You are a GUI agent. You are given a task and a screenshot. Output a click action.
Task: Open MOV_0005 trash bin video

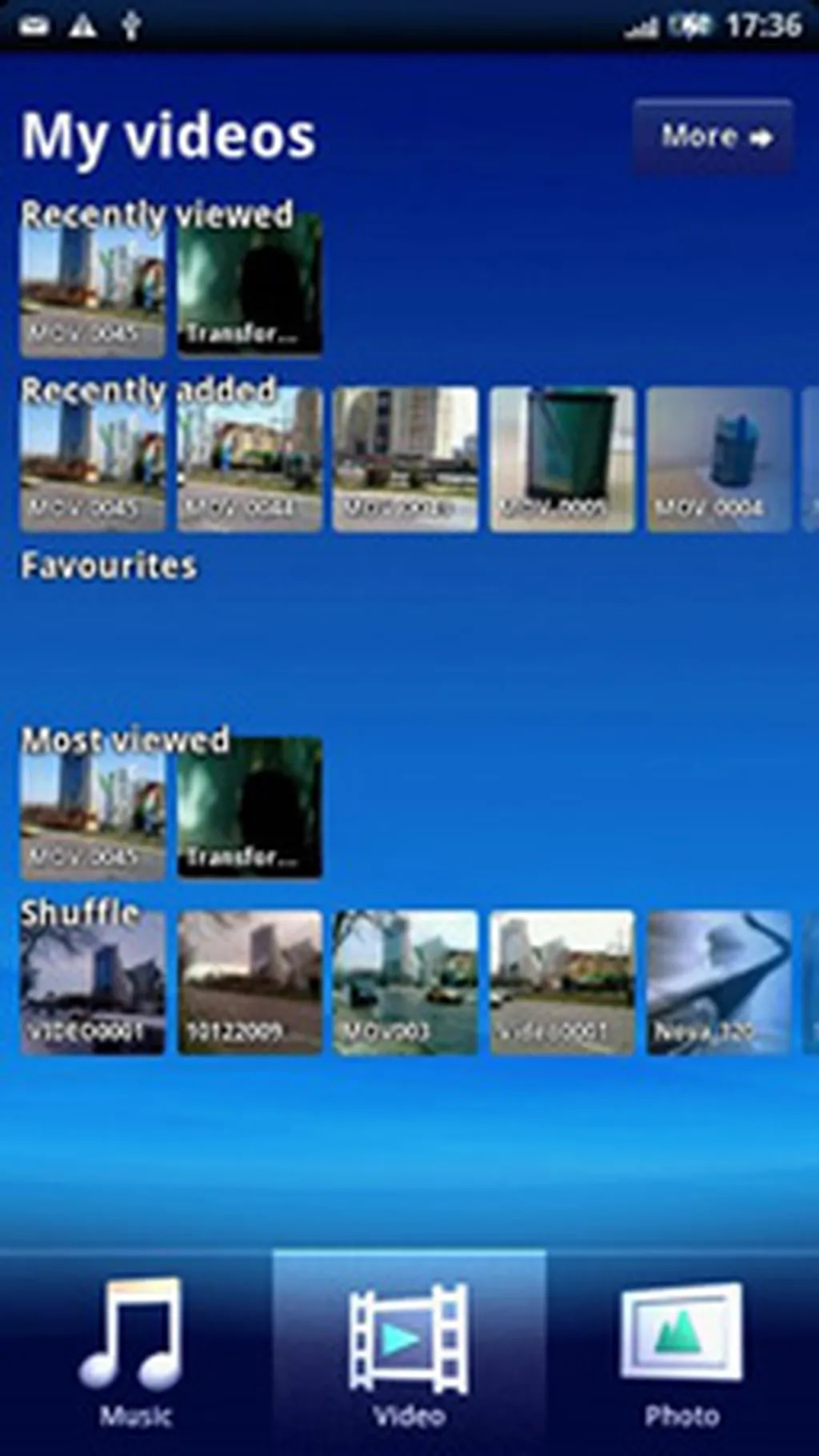[x=562, y=460]
